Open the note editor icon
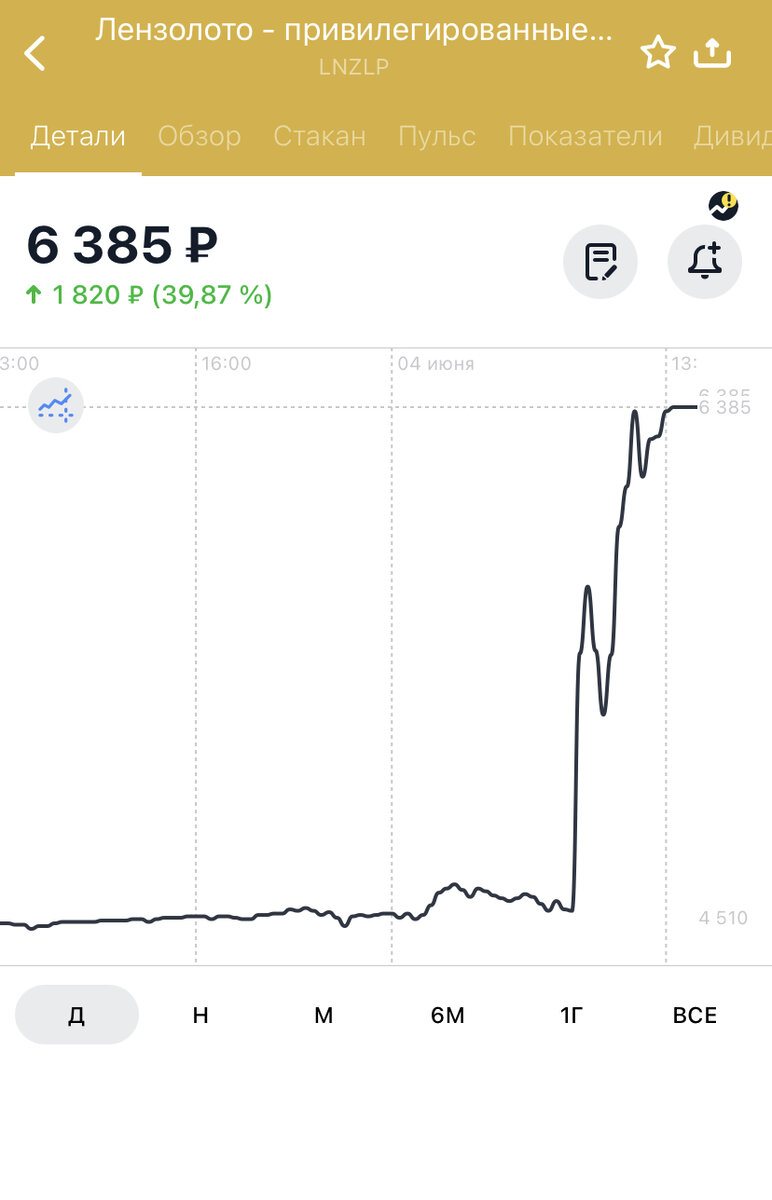The width and height of the screenshot is (772, 1200). [600, 262]
